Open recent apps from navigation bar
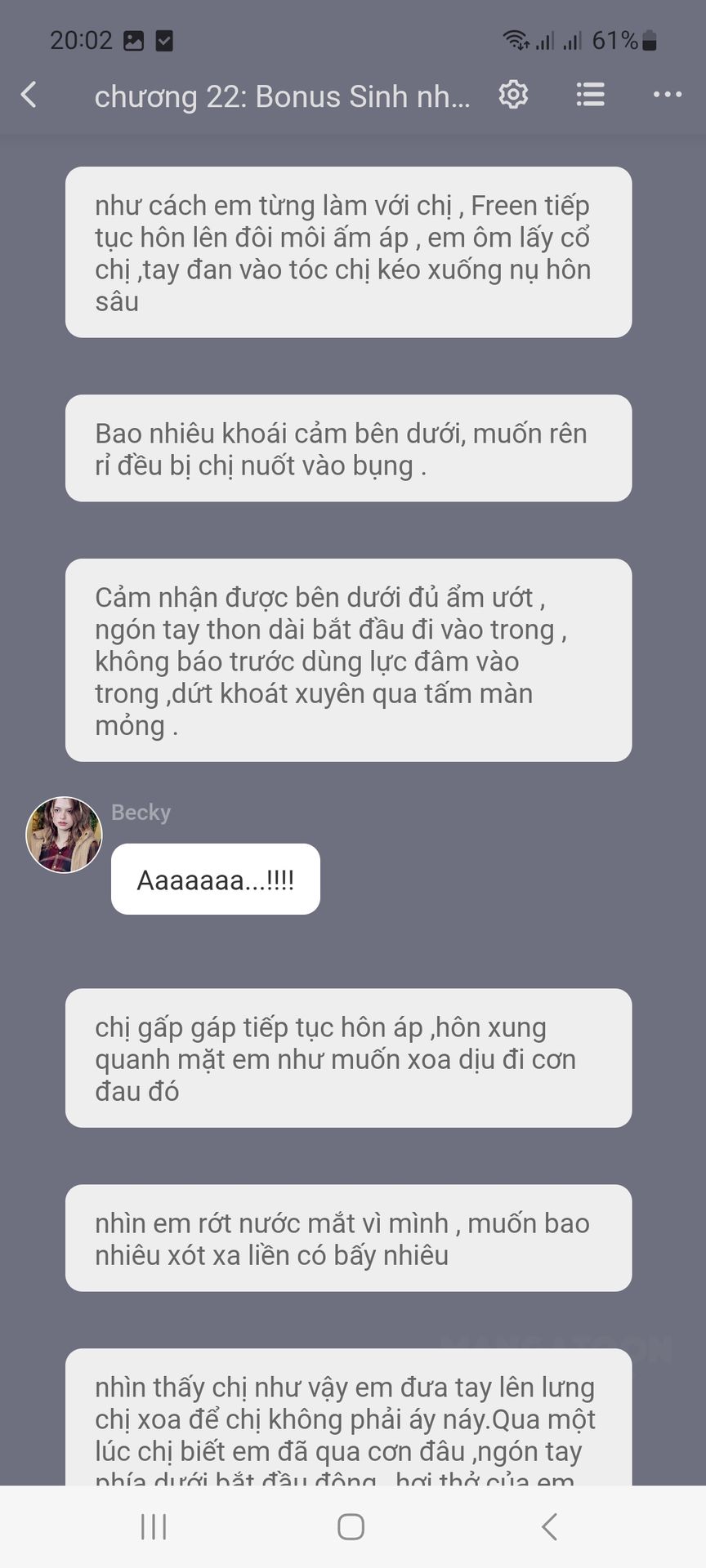This screenshot has width=706, height=1568. [154, 1526]
